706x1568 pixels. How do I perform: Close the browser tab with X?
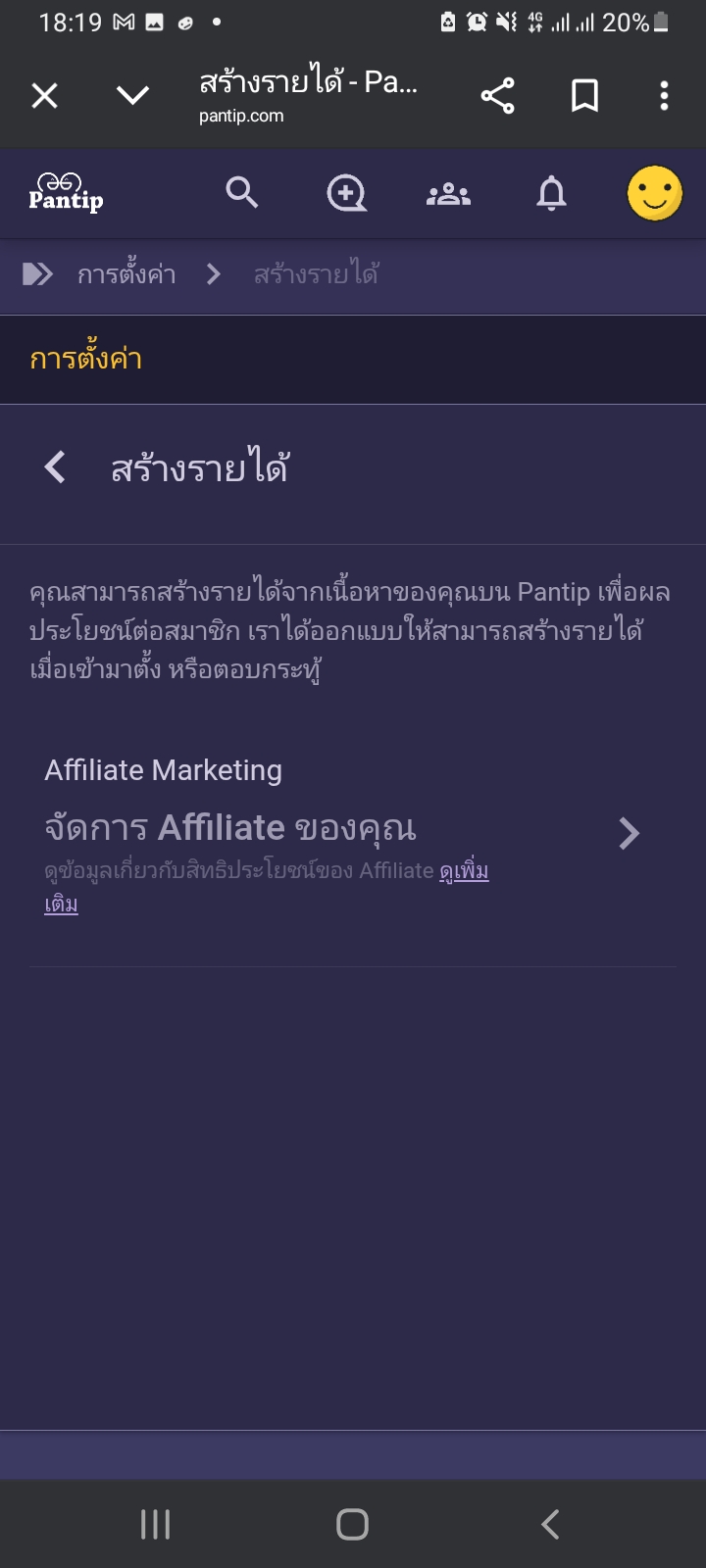click(44, 95)
